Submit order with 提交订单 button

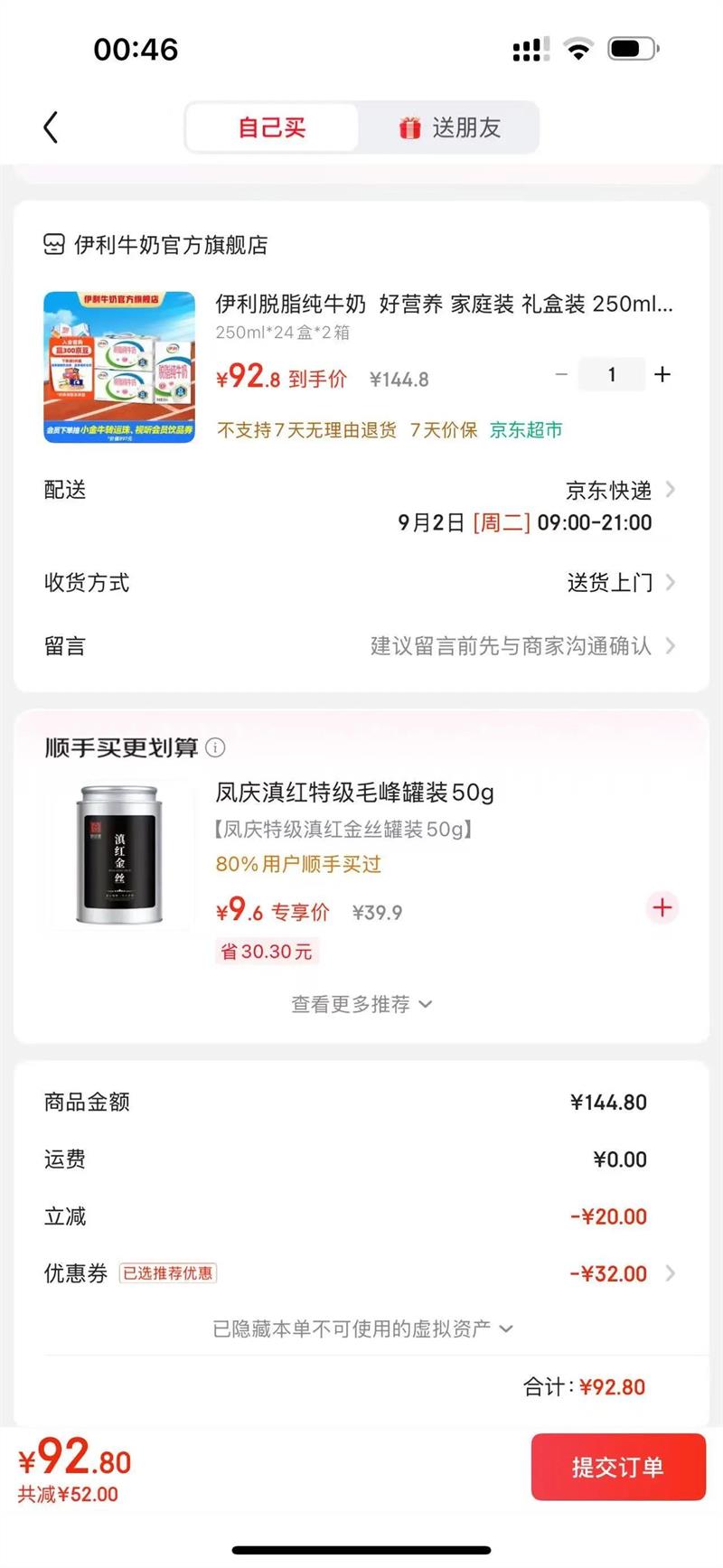coord(618,1467)
